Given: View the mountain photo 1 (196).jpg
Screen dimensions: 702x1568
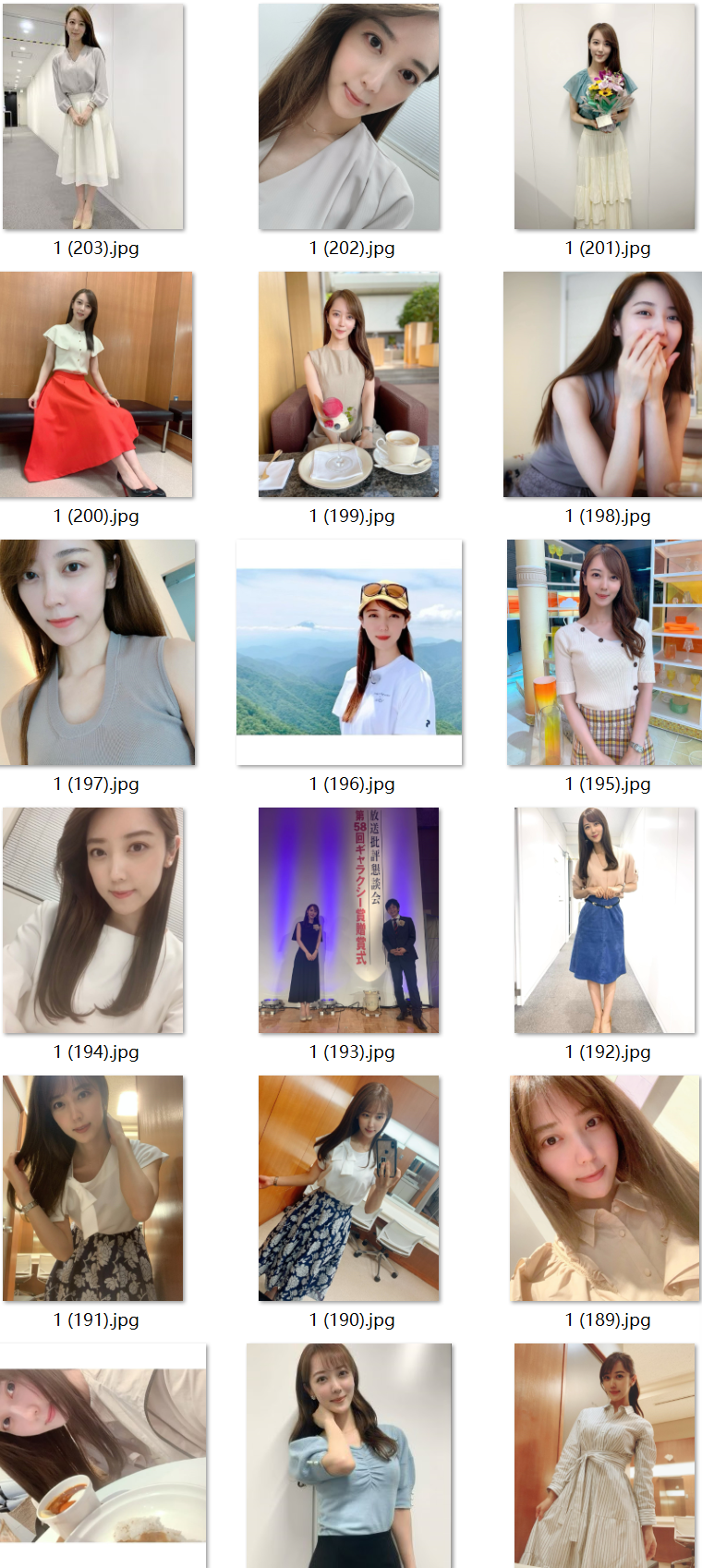Looking at the screenshot, I should (349, 652).
